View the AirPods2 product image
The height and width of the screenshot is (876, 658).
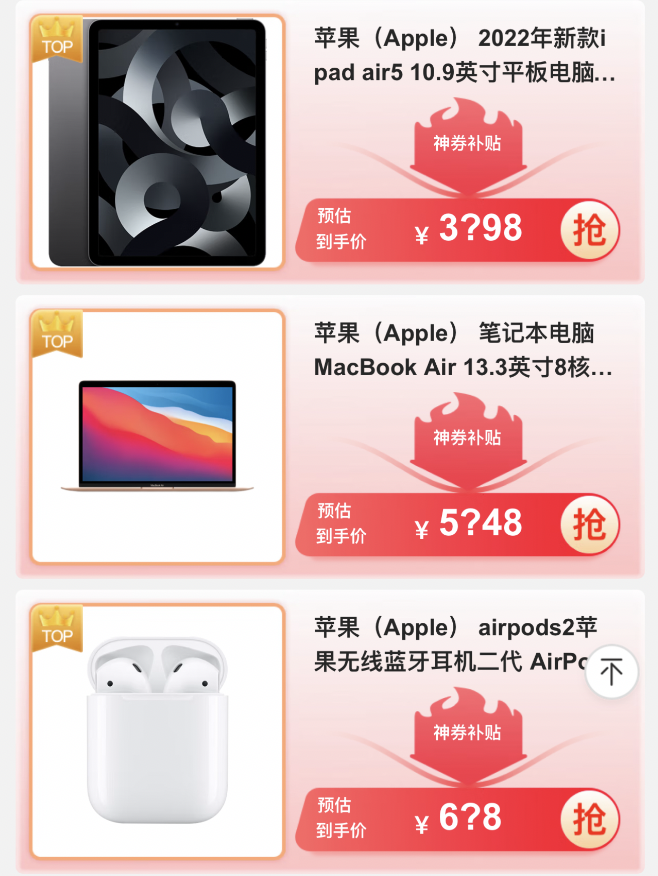158,732
